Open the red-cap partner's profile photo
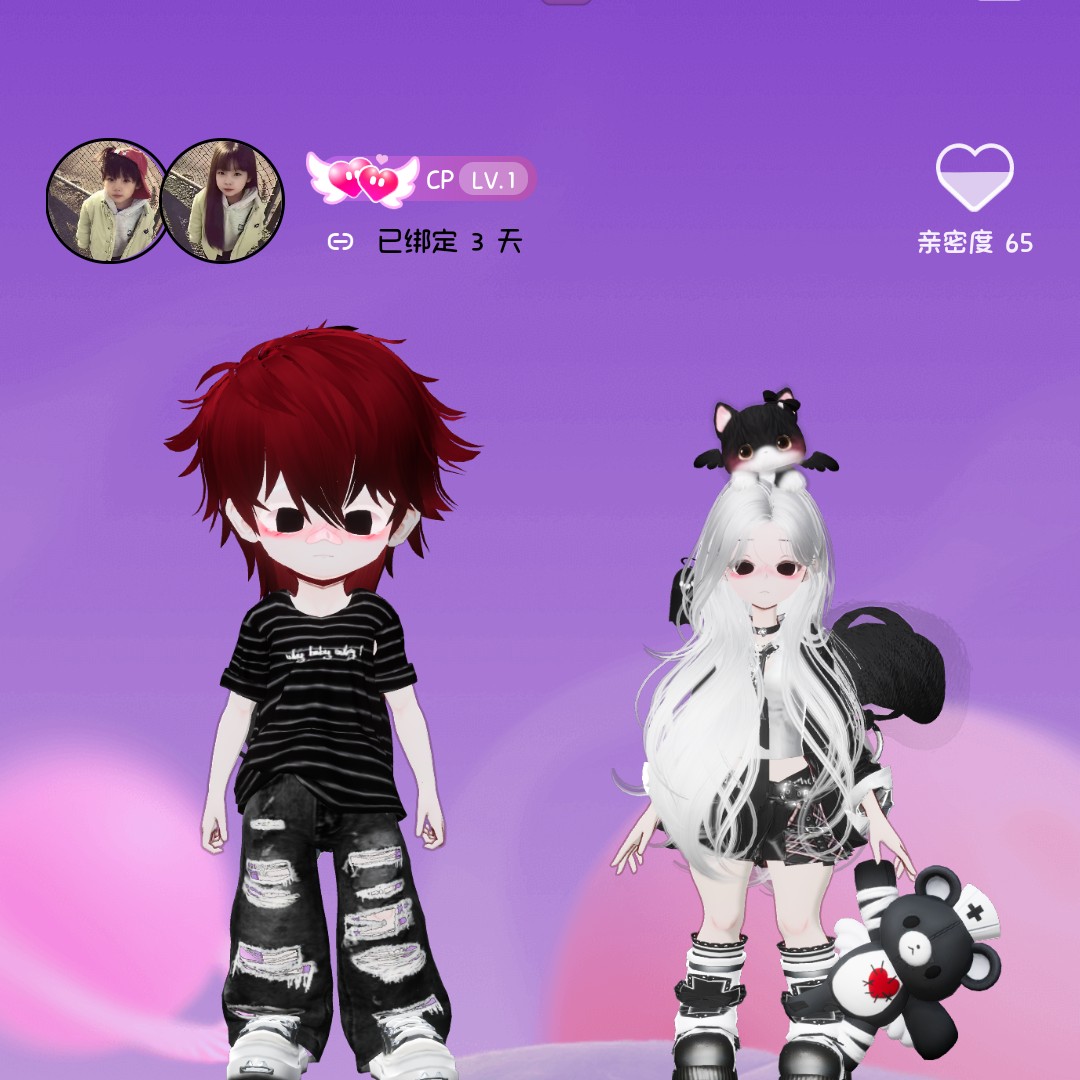The image size is (1080, 1080). coord(107,201)
